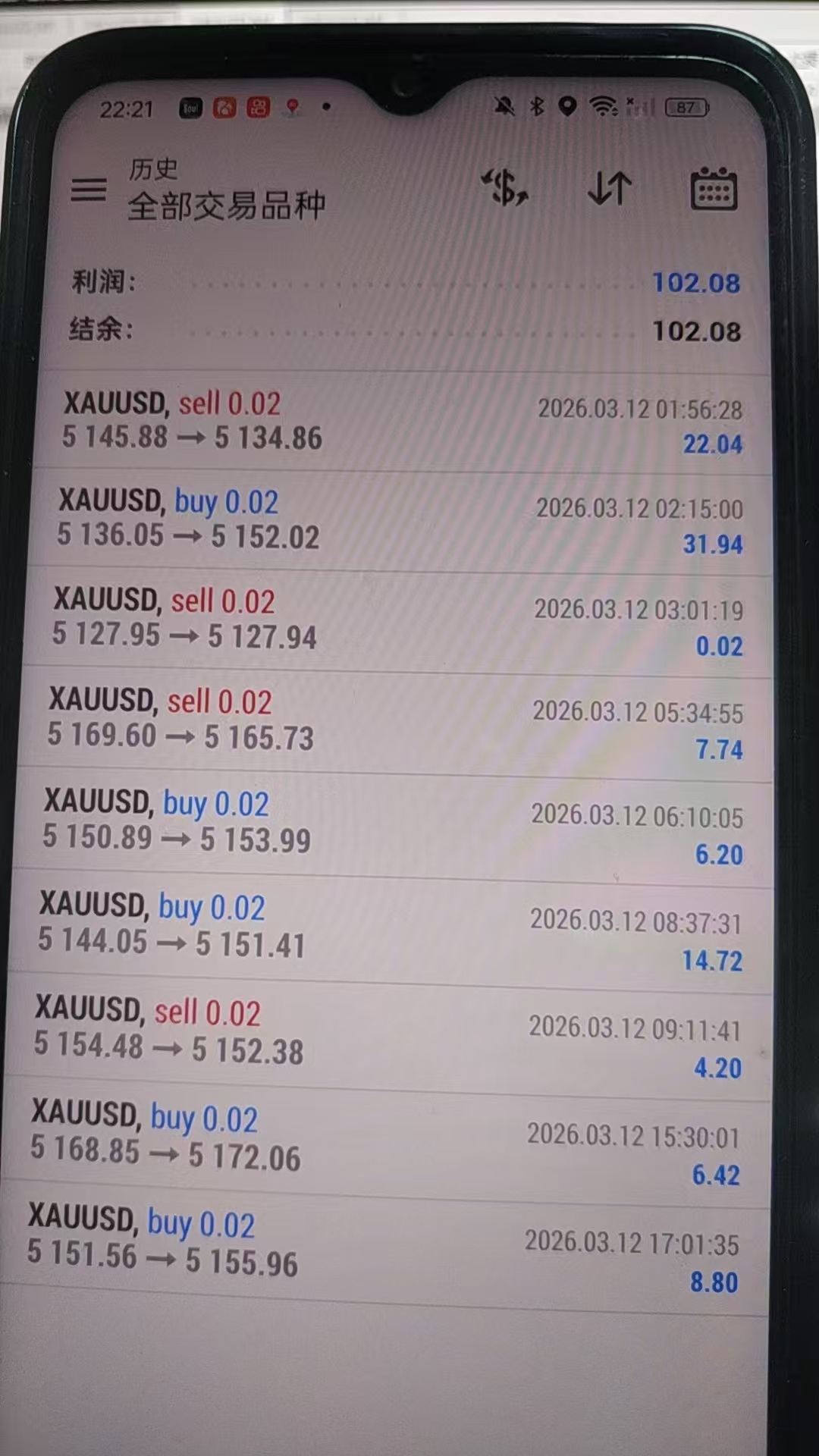
Task: Tap the signal strength bars icon
Action: coord(639,108)
